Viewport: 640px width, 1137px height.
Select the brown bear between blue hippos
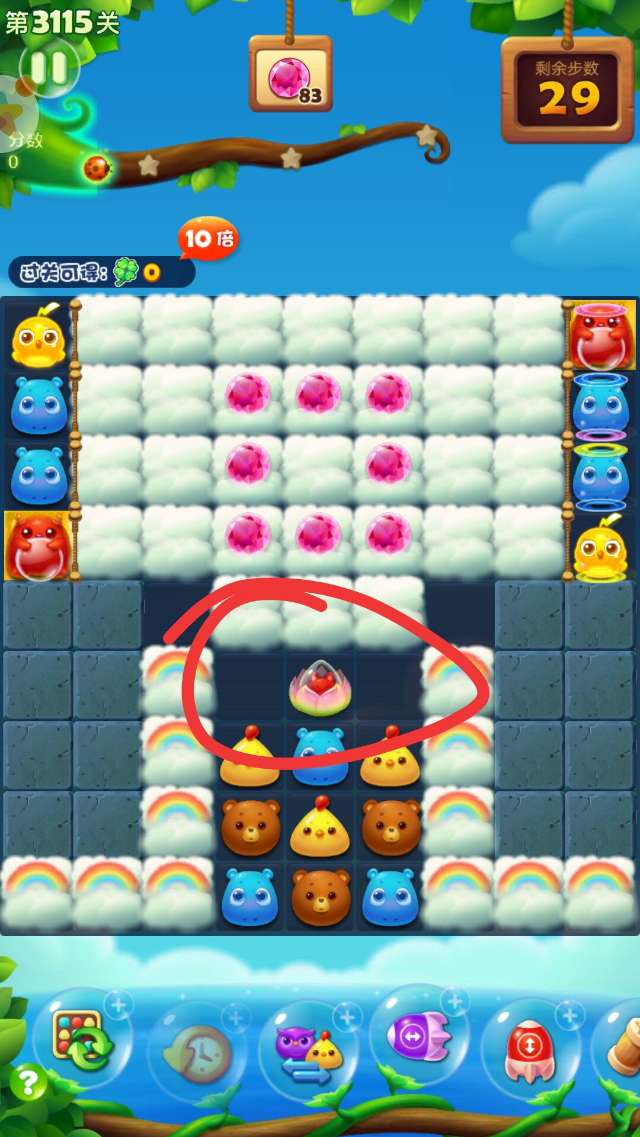(320, 894)
